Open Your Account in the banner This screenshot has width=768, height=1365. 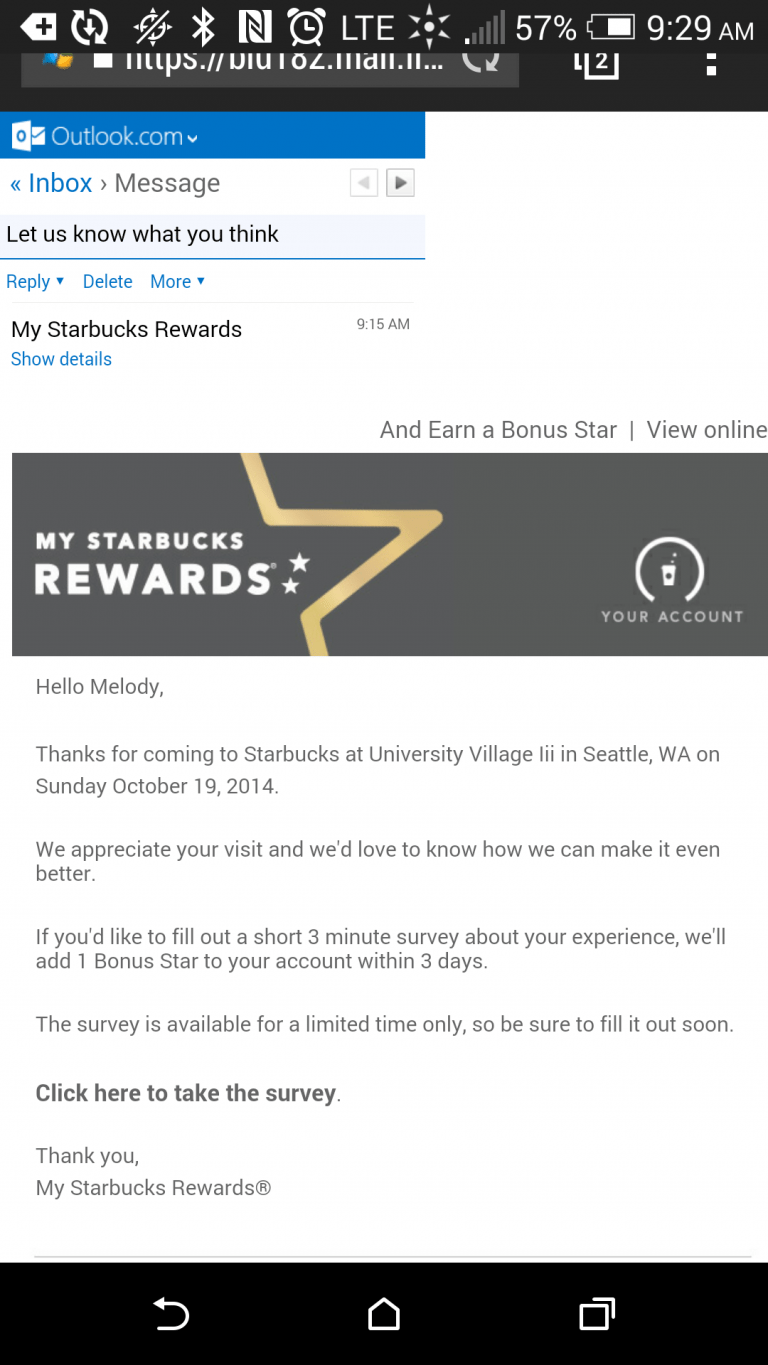point(671,582)
